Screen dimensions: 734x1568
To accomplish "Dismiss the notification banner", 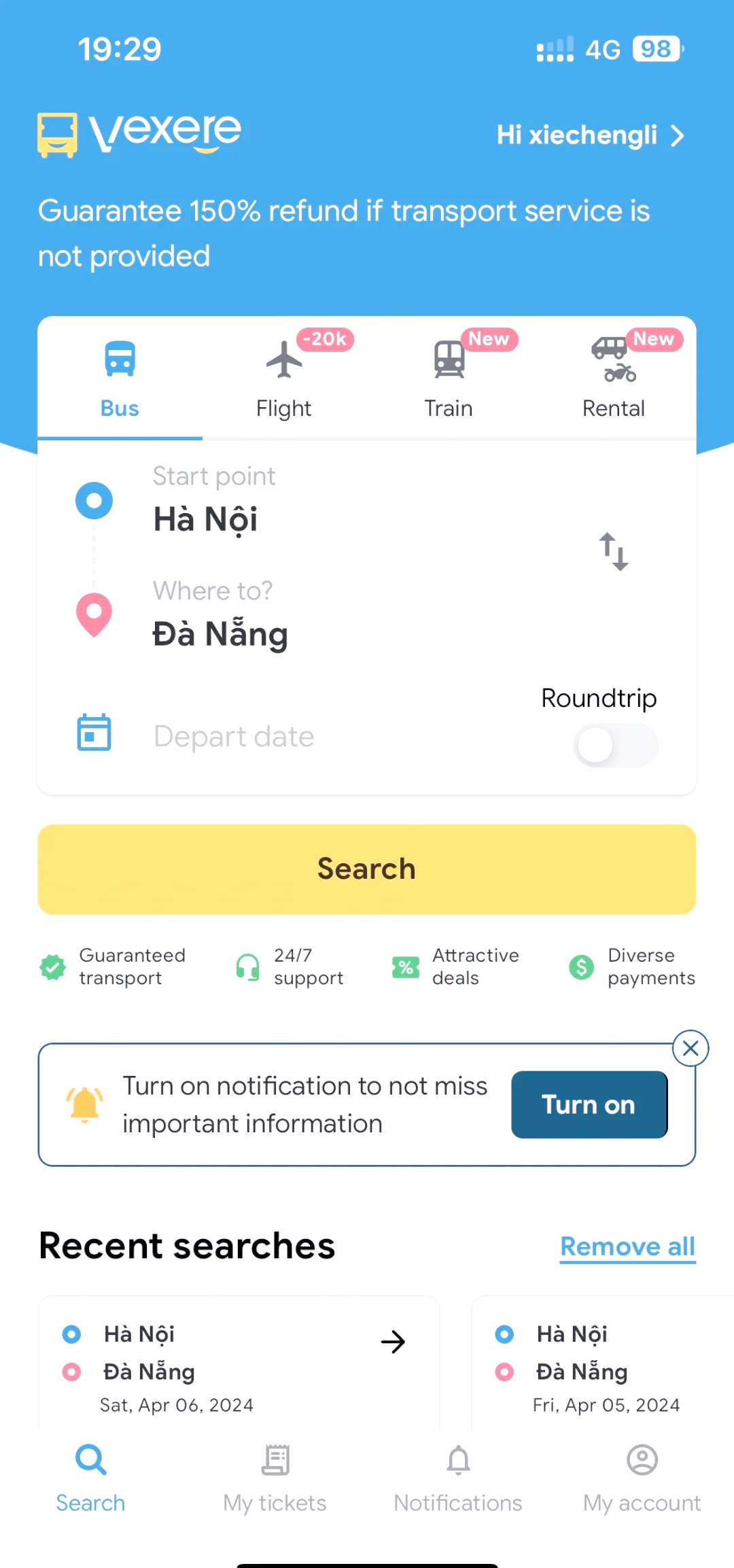I will point(691,1049).
